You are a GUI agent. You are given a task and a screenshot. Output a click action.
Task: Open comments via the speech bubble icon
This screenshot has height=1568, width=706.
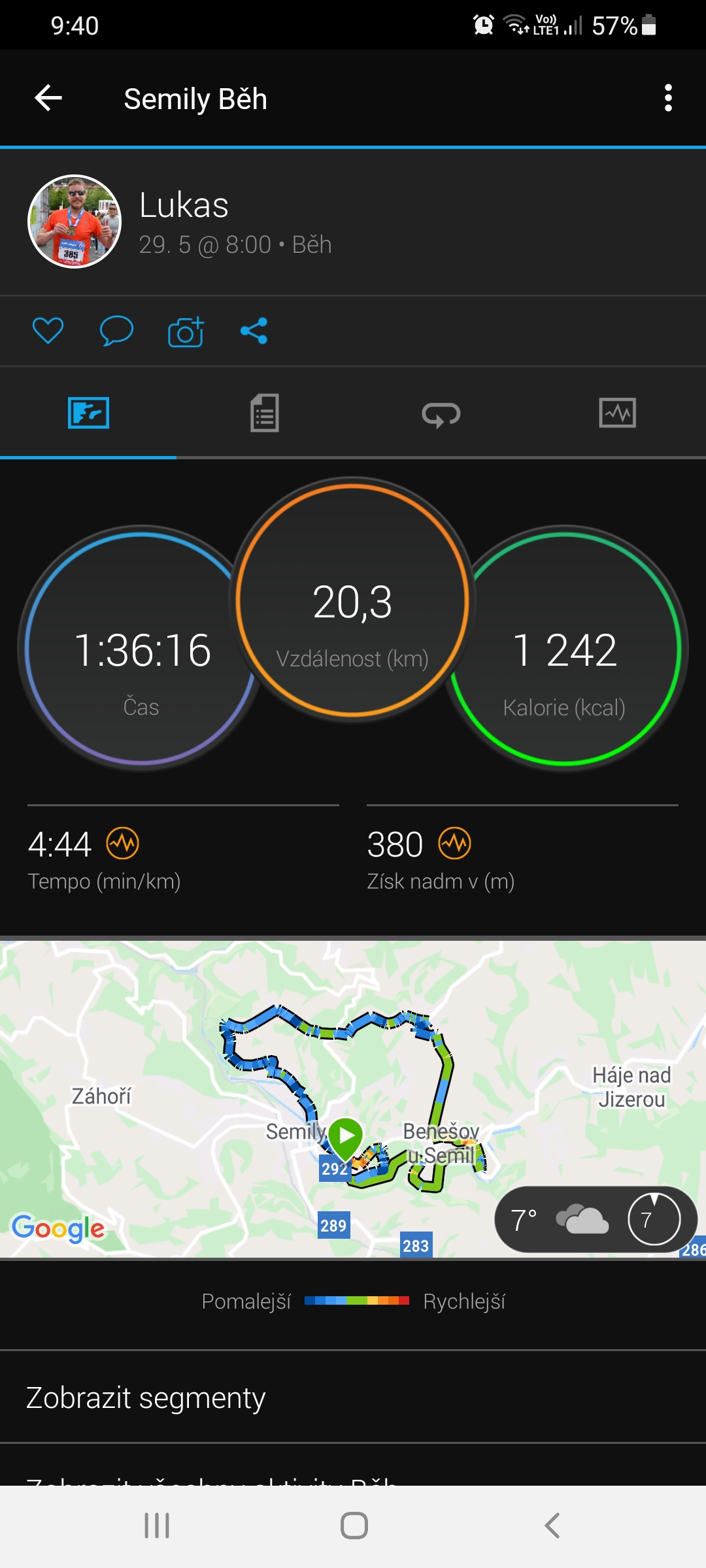coord(116,331)
